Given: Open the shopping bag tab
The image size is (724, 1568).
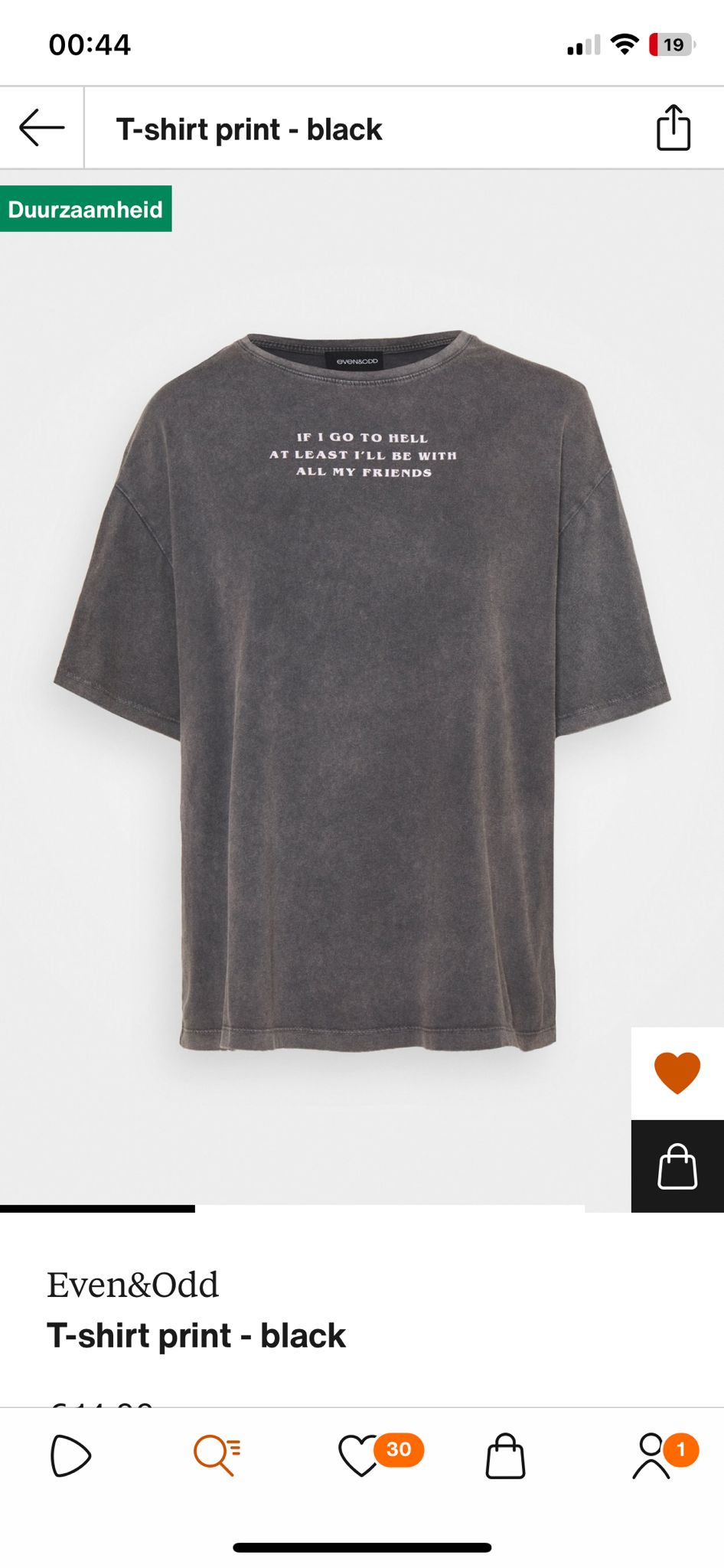Looking at the screenshot, I should click(x=506, y=1455).
